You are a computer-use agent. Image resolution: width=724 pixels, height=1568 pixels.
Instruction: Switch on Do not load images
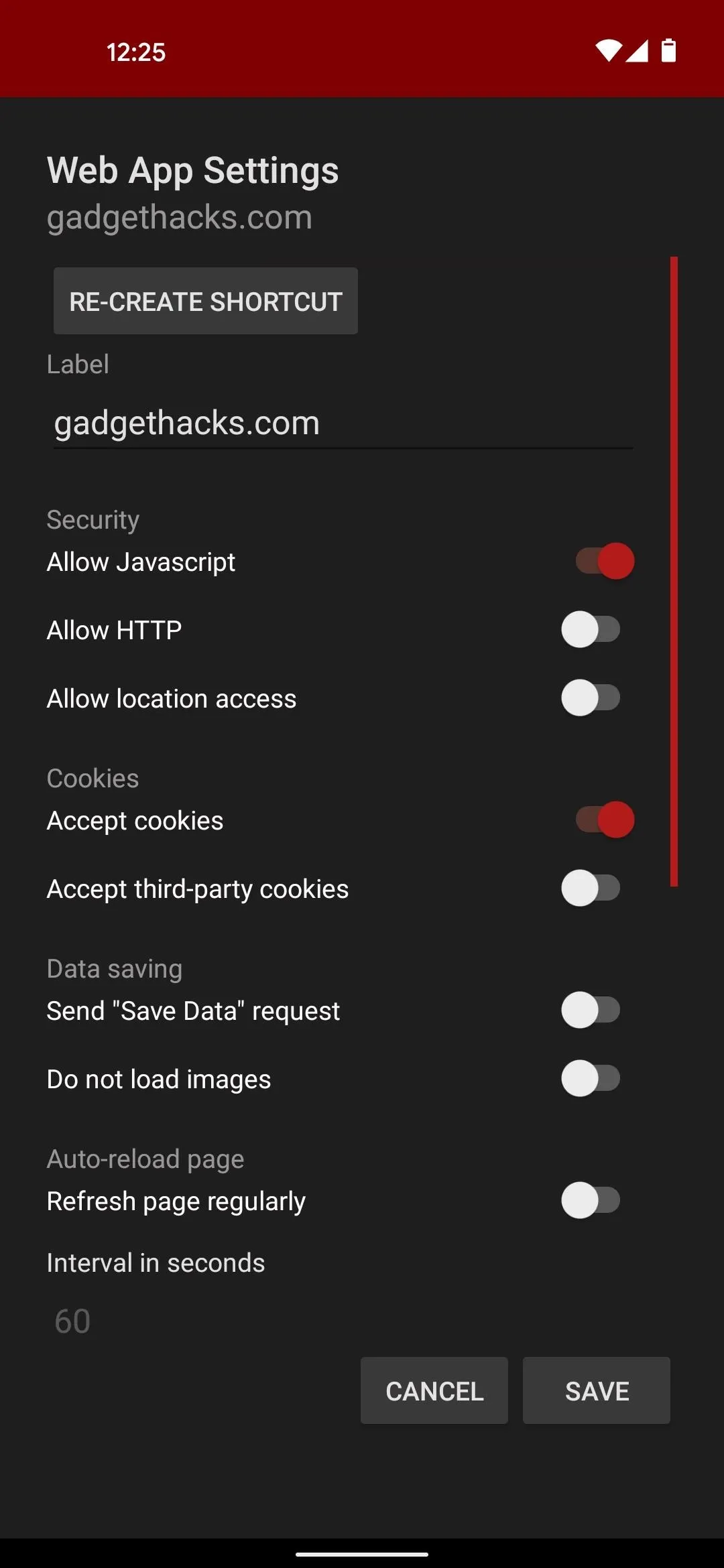coord(591,1078)
